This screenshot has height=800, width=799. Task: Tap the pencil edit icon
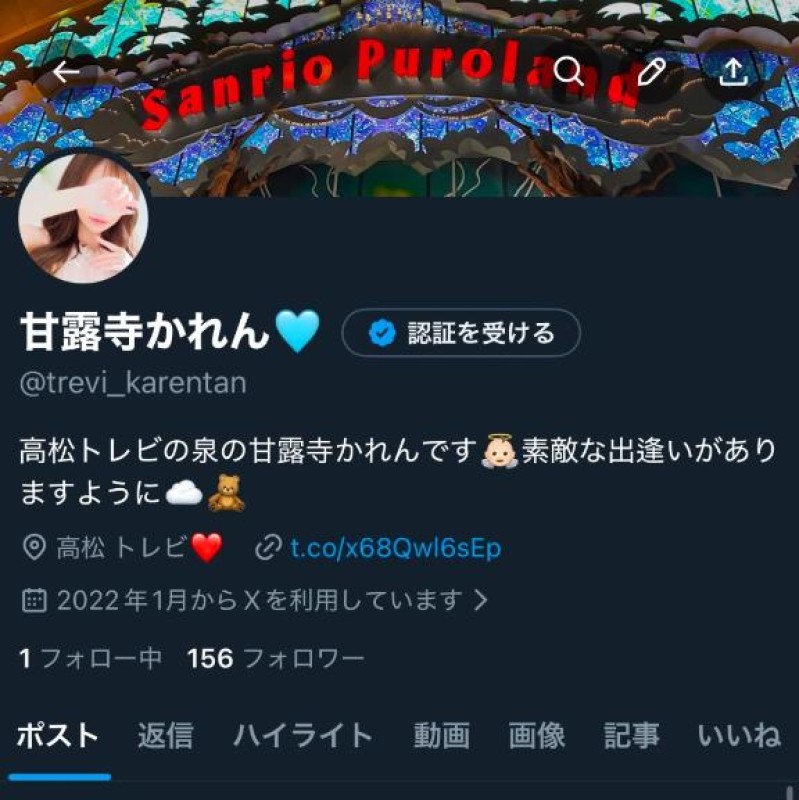652,72
